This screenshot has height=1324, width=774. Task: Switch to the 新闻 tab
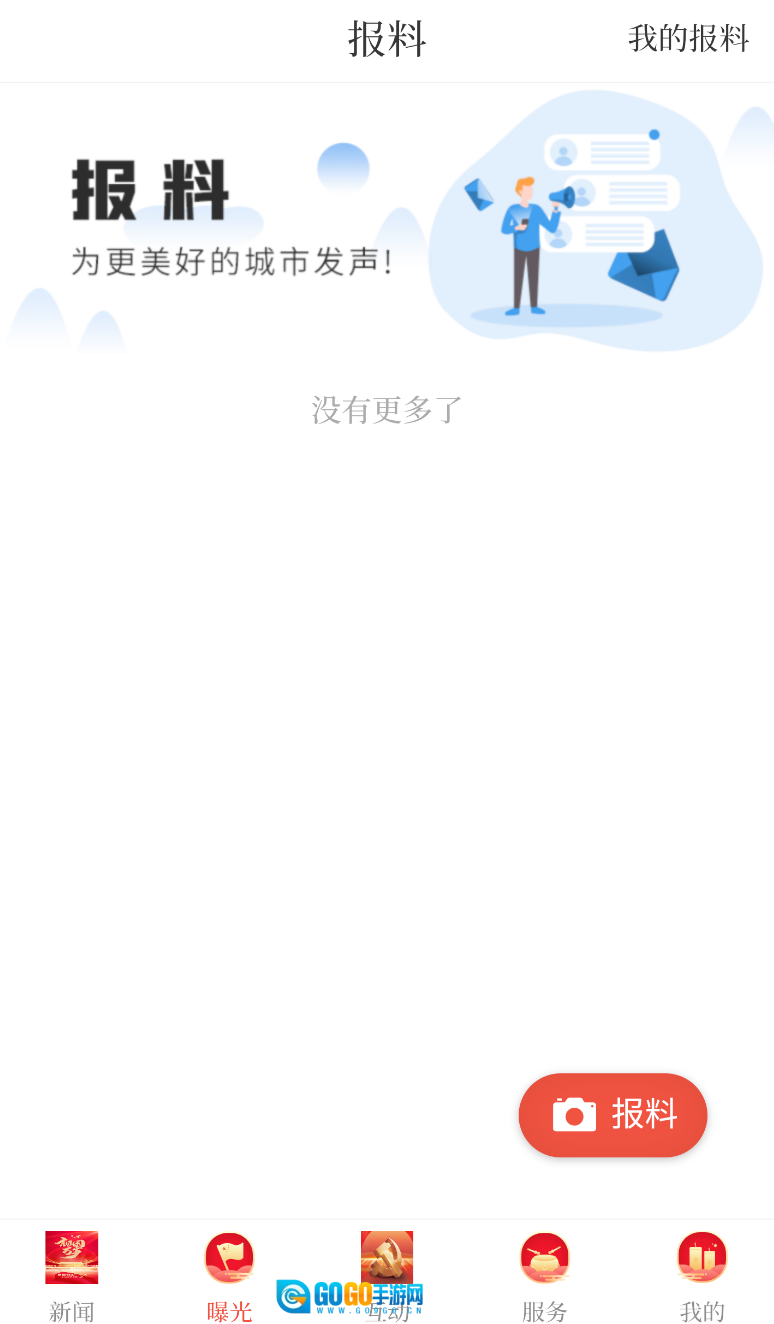[72, 1275]
